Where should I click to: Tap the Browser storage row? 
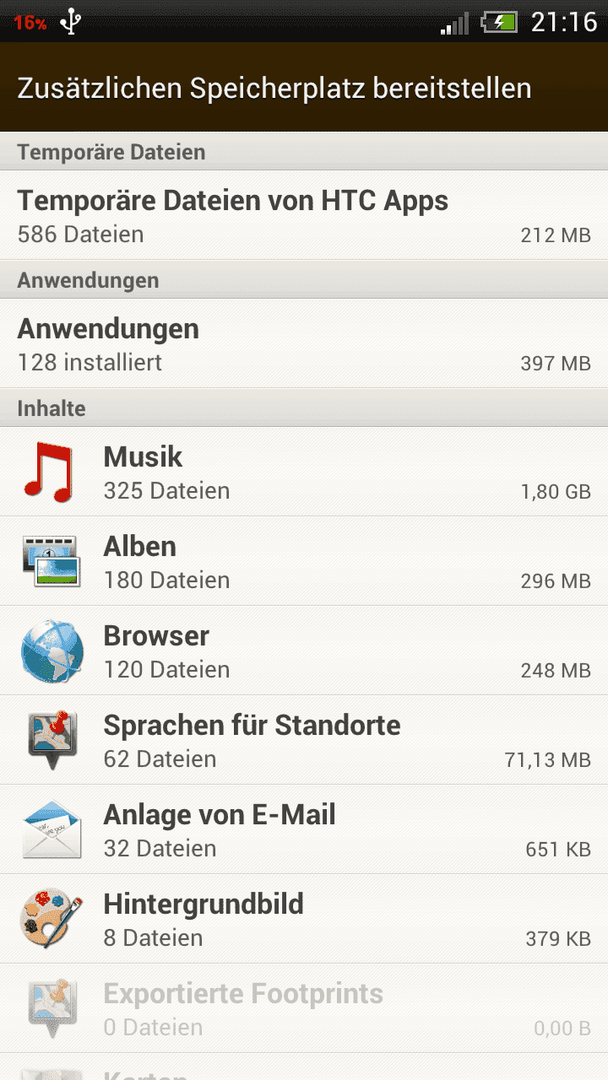pyautogui.click(x=304, y=651)
